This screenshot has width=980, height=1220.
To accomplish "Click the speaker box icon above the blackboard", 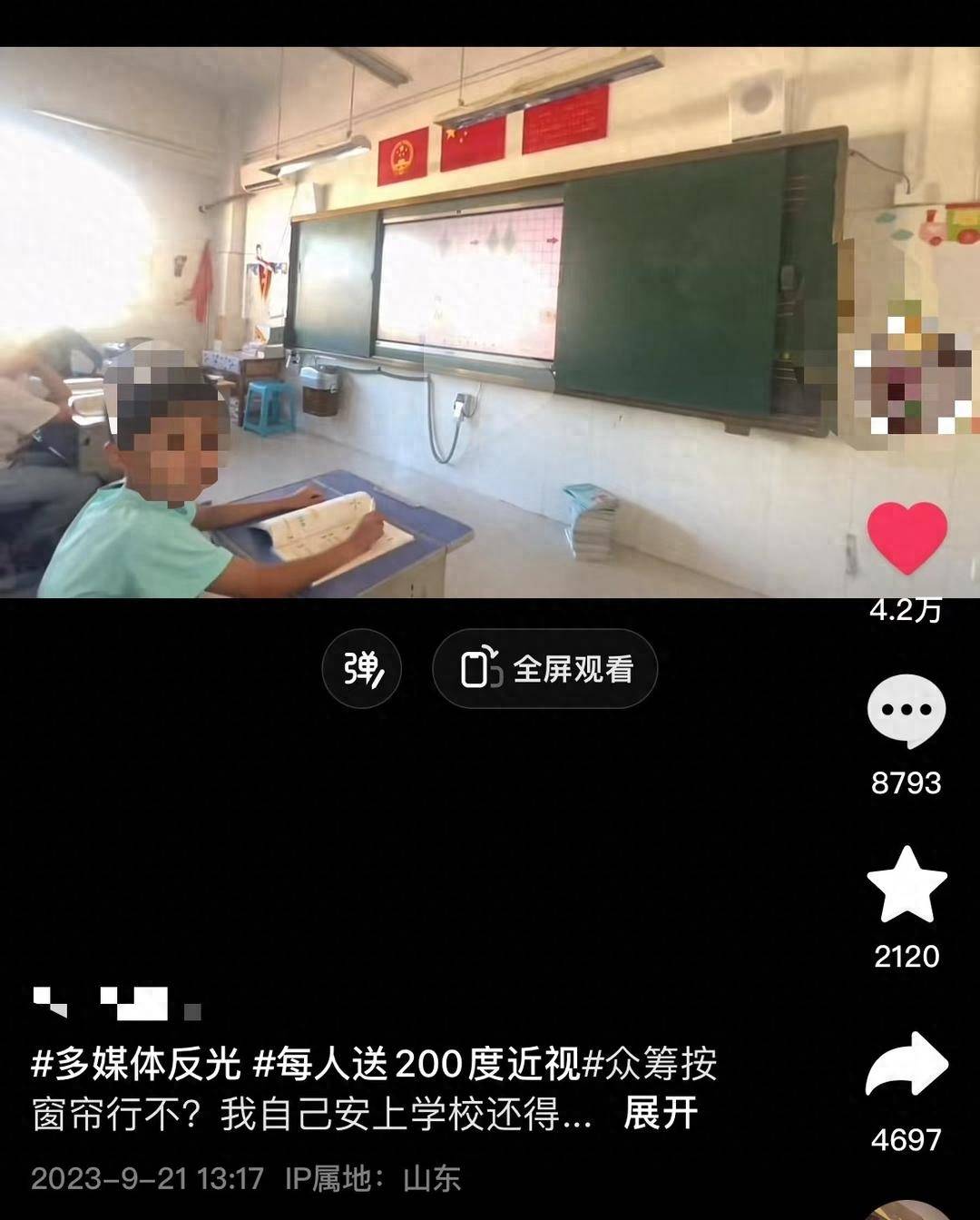I will (756, 103).
